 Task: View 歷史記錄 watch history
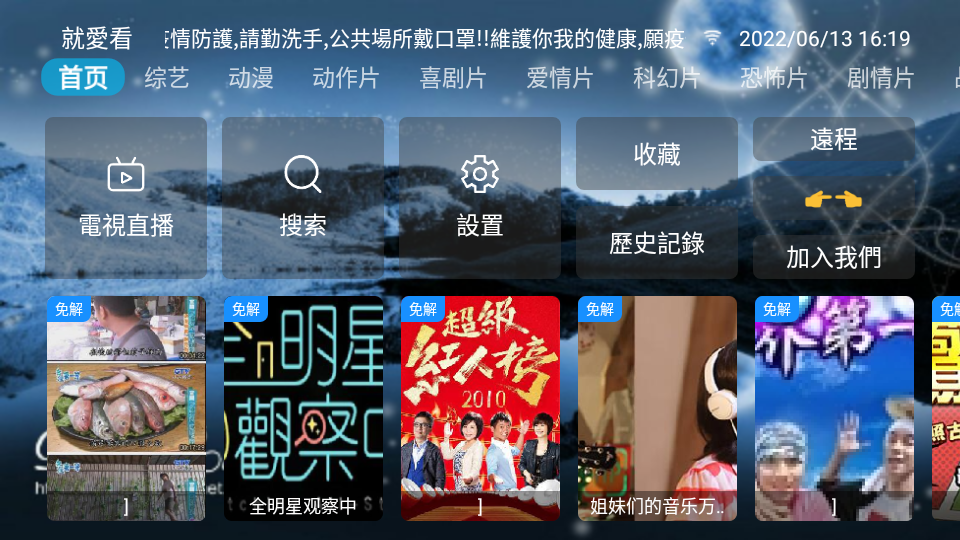(657, 242)
